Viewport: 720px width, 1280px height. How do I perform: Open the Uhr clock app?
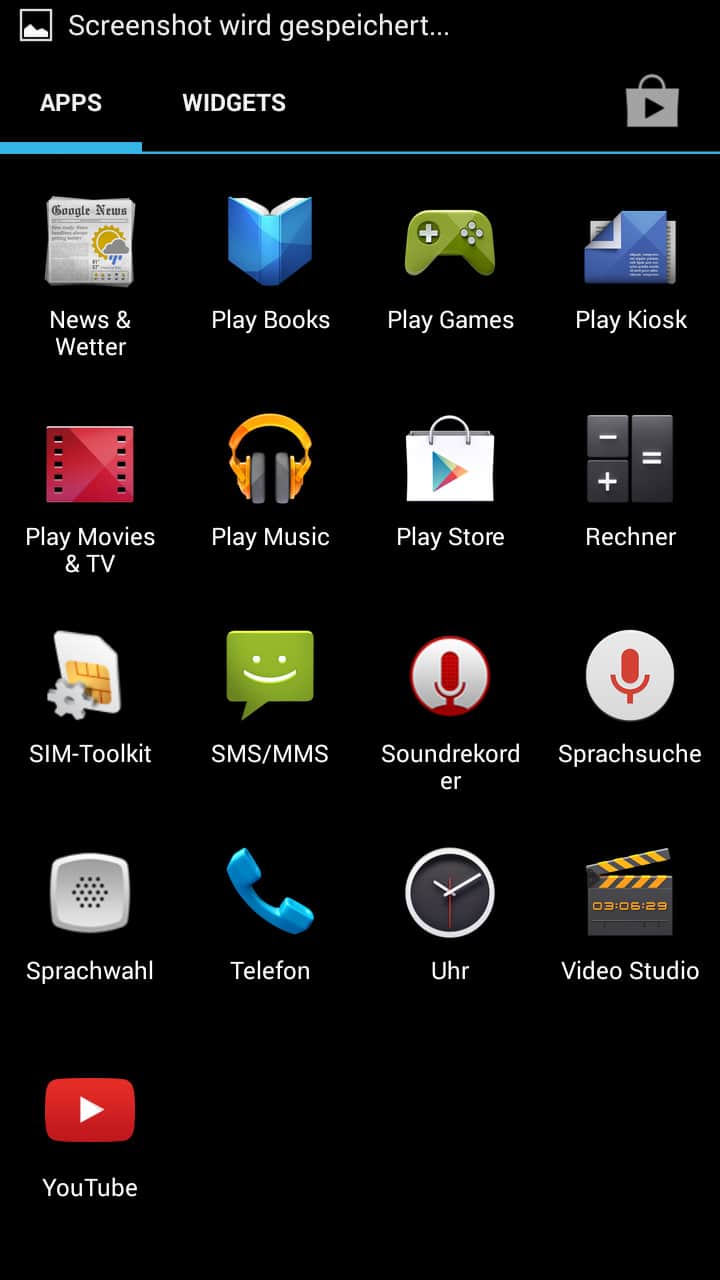[450, 893]
